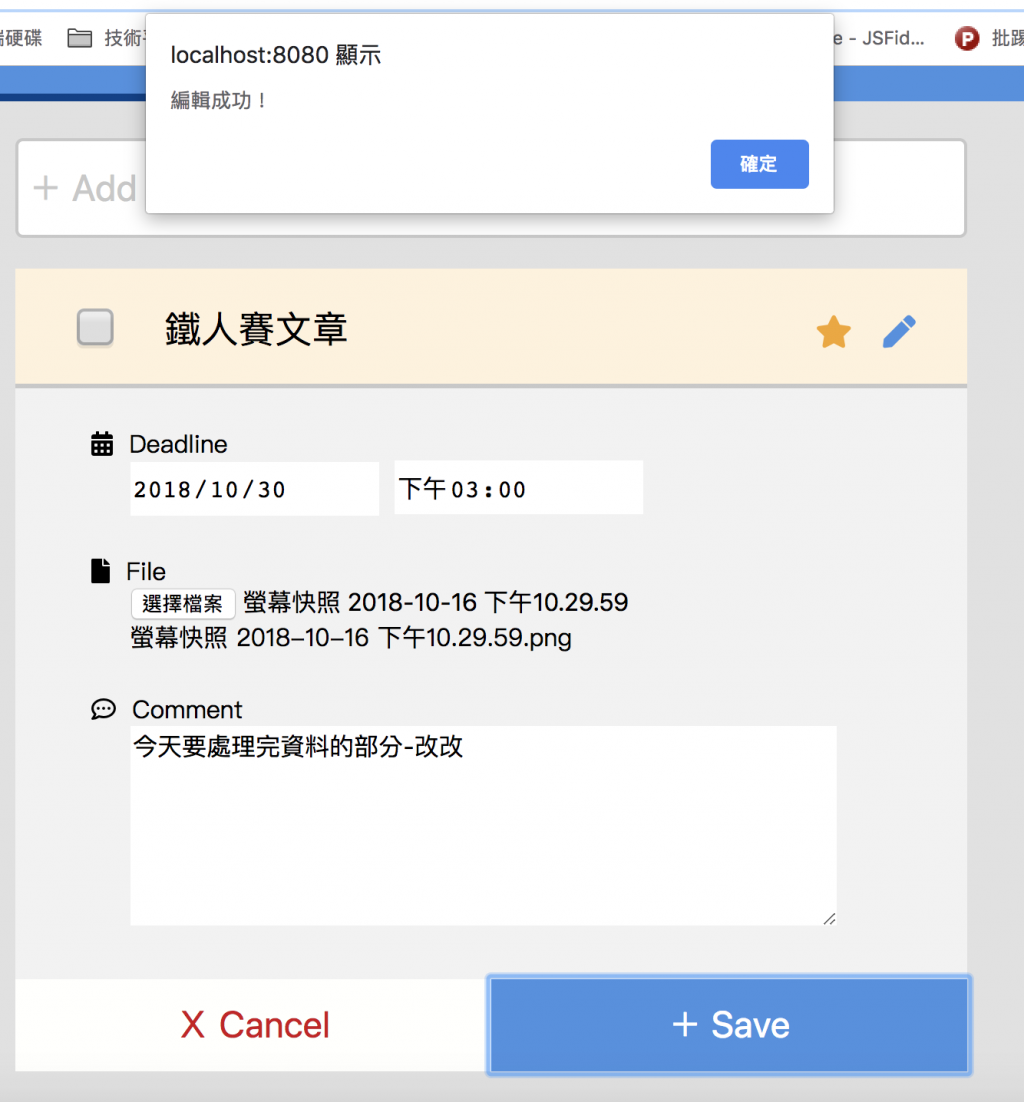Check the 鐵人賽文章 task checkbox
Viewport: 1024px width, 1102px height.
96,328
